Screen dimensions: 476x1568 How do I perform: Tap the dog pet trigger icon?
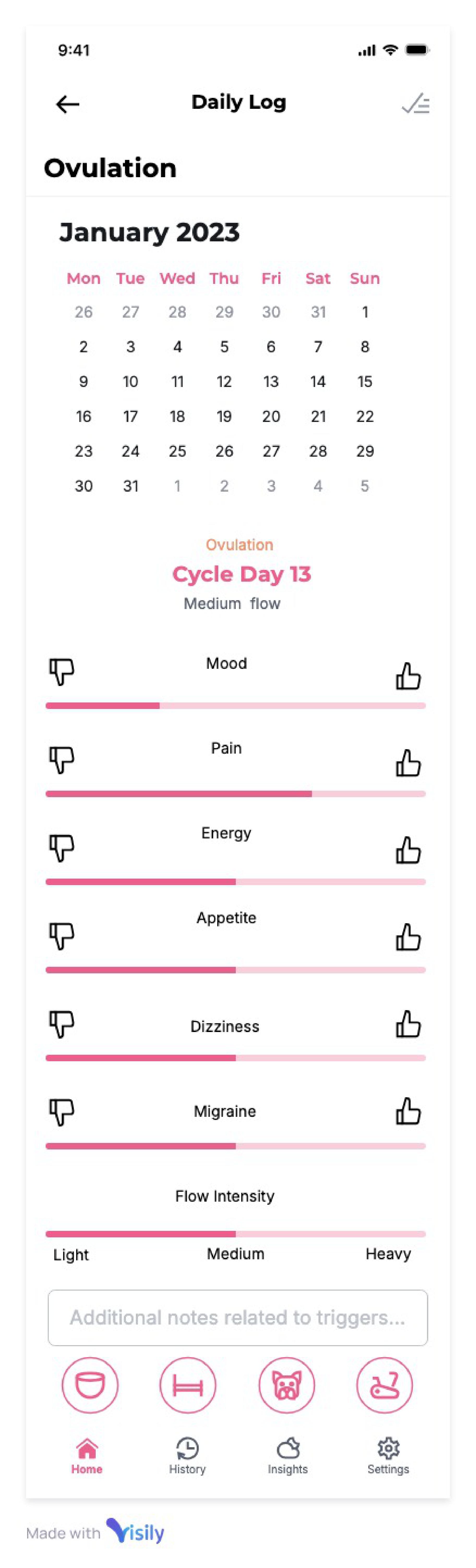pyautogui.click(x=287, y=1385)
